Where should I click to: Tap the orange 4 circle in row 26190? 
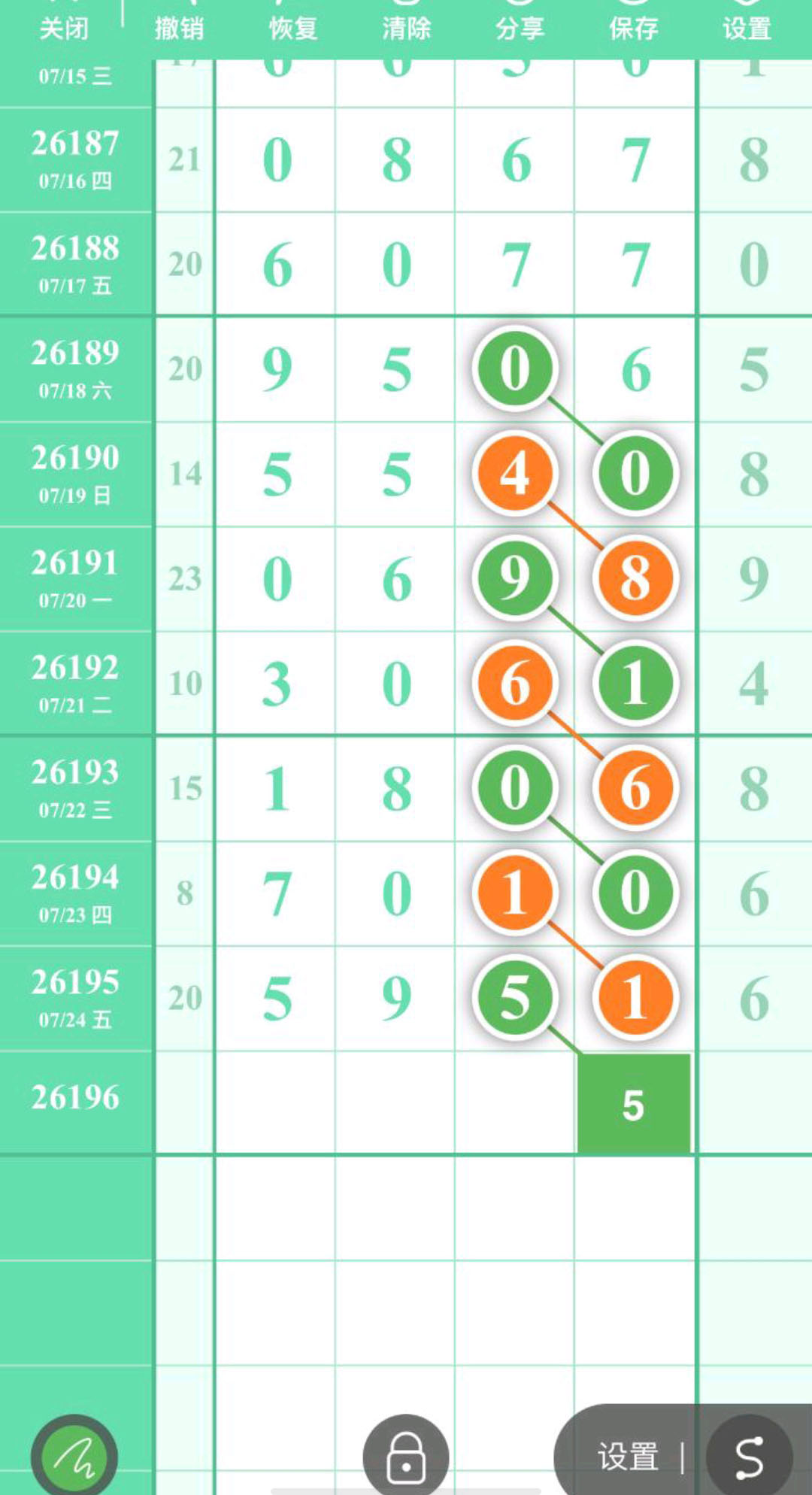[x=515, y=473]
